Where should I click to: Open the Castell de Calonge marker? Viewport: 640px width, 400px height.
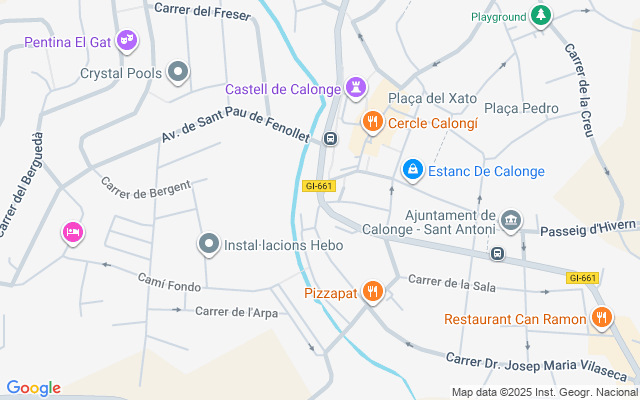tap(355, 86)
